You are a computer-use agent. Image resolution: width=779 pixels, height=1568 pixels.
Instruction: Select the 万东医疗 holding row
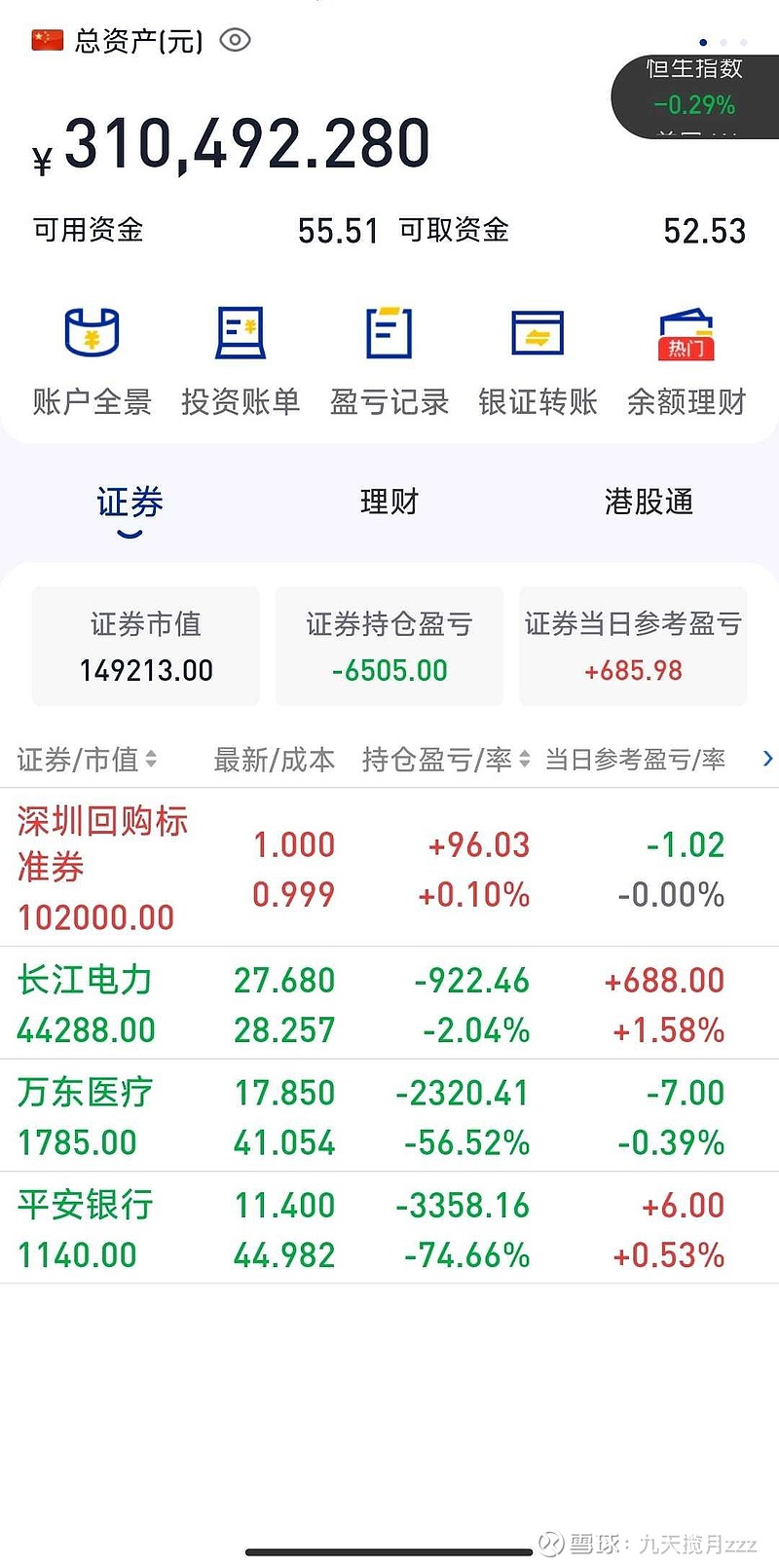coord(389,1115)
